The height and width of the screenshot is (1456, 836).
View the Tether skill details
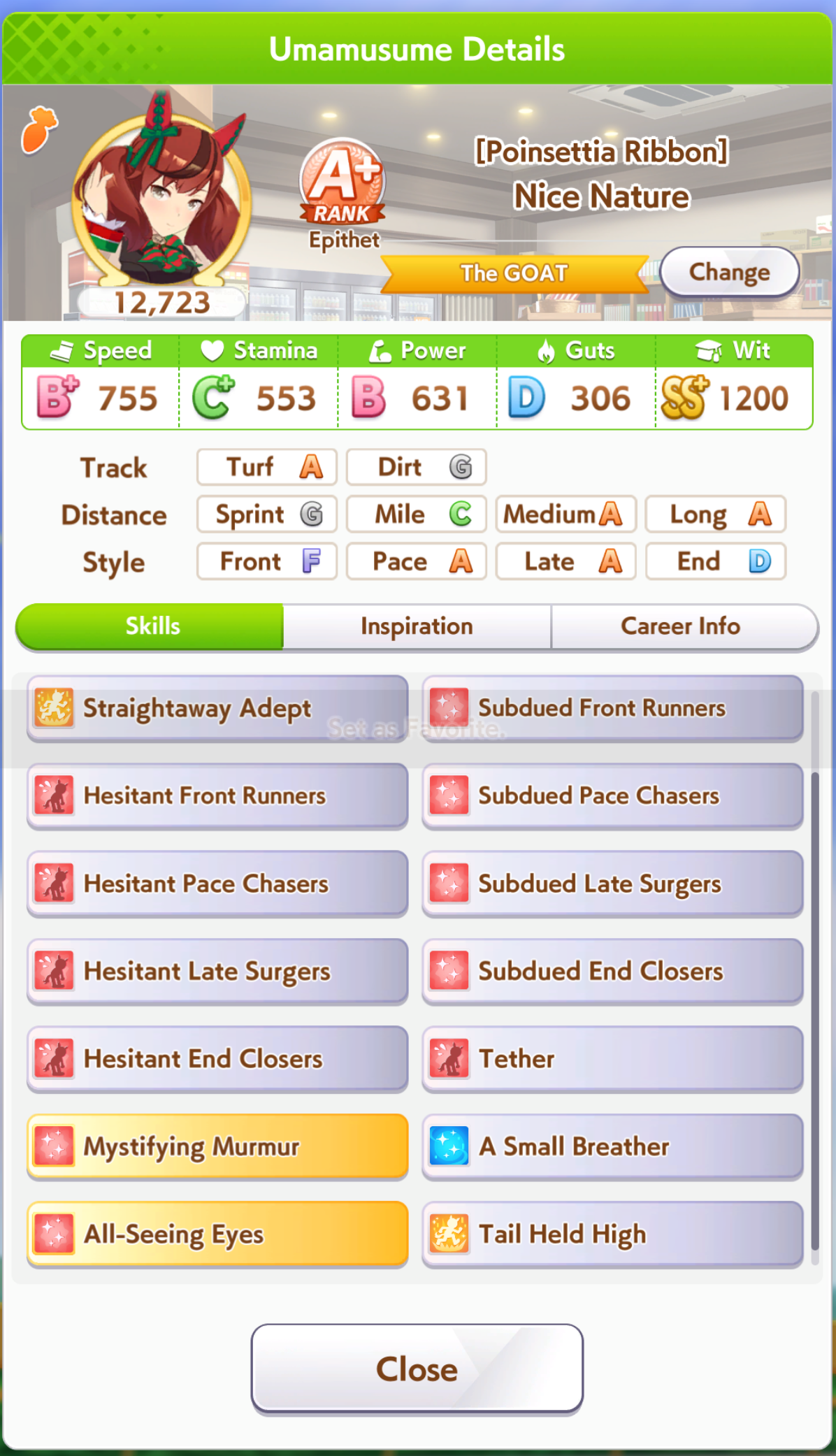613,1059
